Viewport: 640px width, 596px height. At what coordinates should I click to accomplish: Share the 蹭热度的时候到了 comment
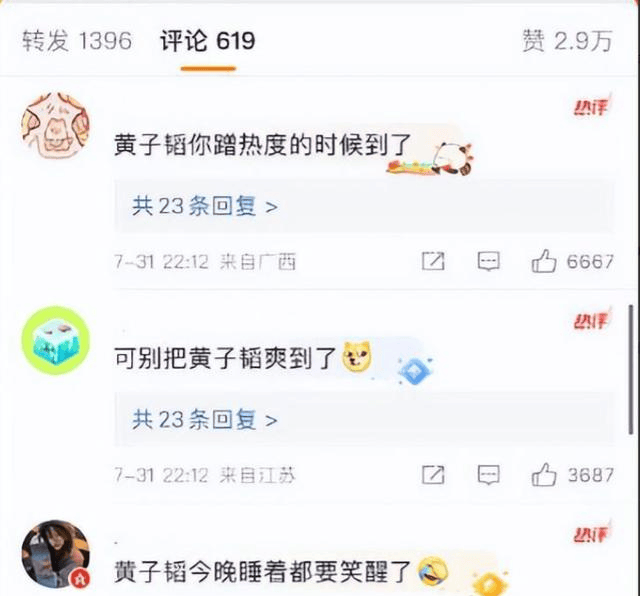pyautogui.click(x=433, y=262)
